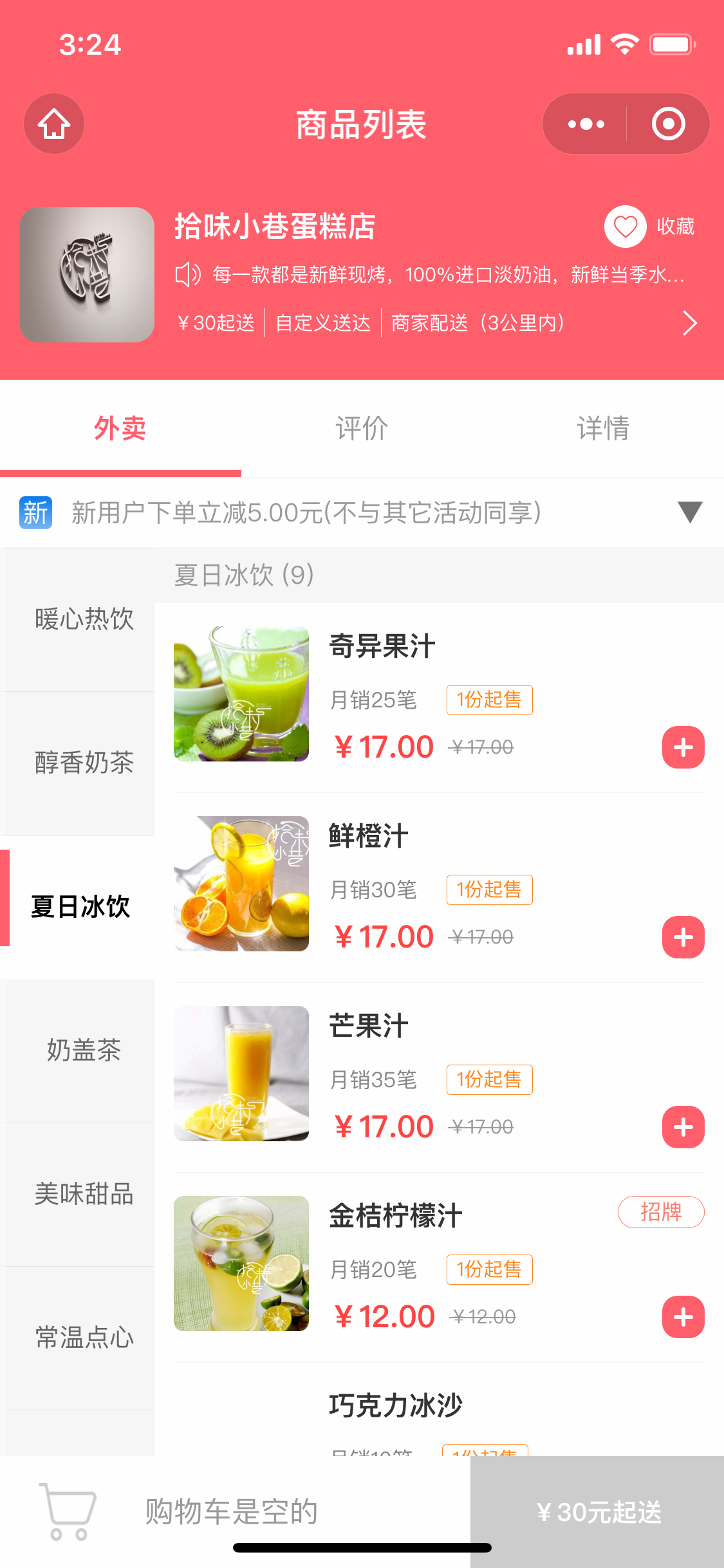Add 金桔柠檬汁 to cart
The image size is (724, 1568).
tap(683, 1317)
